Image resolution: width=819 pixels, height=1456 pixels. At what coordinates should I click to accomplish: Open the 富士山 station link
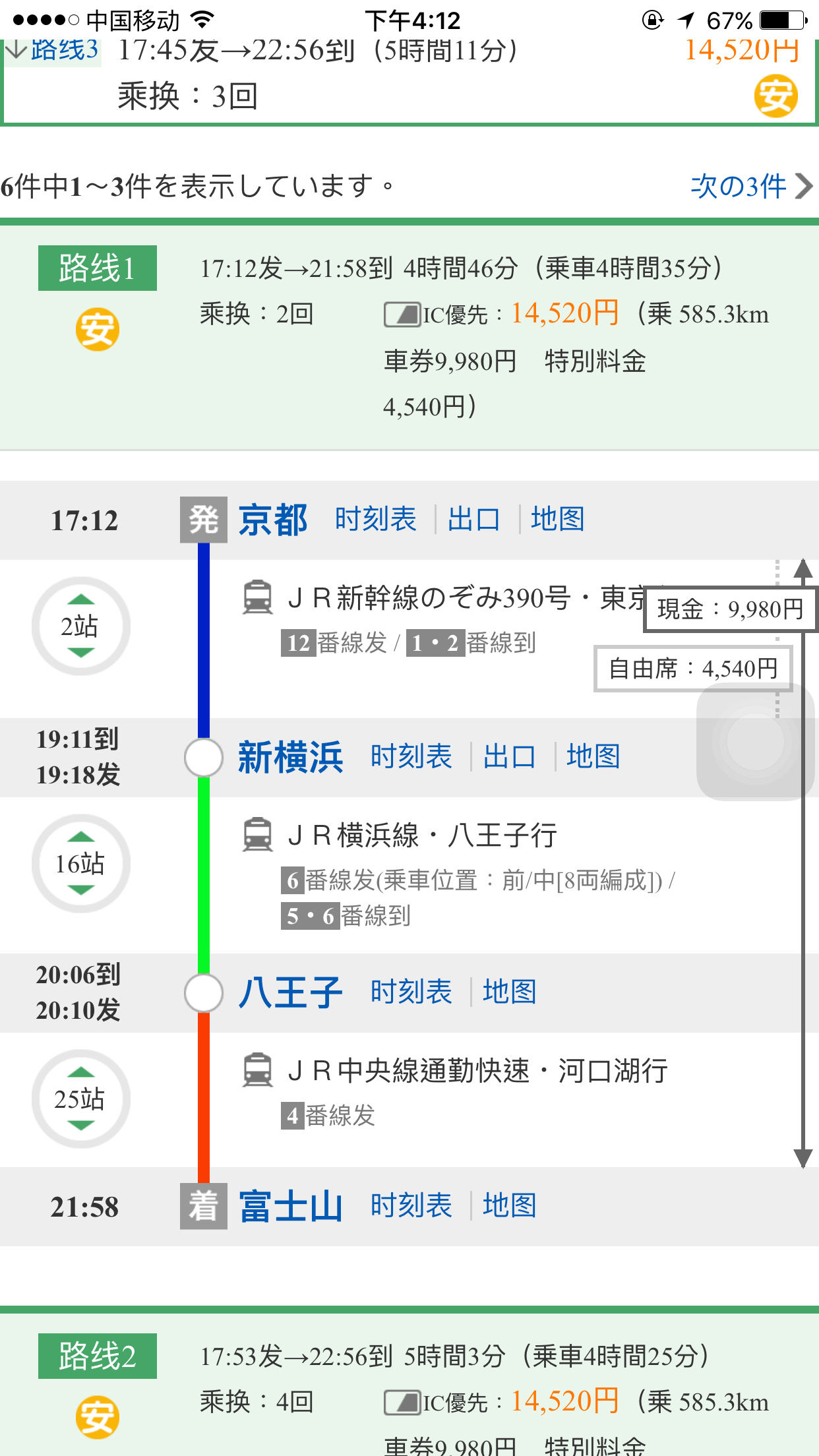click(x=290, y=1206)
